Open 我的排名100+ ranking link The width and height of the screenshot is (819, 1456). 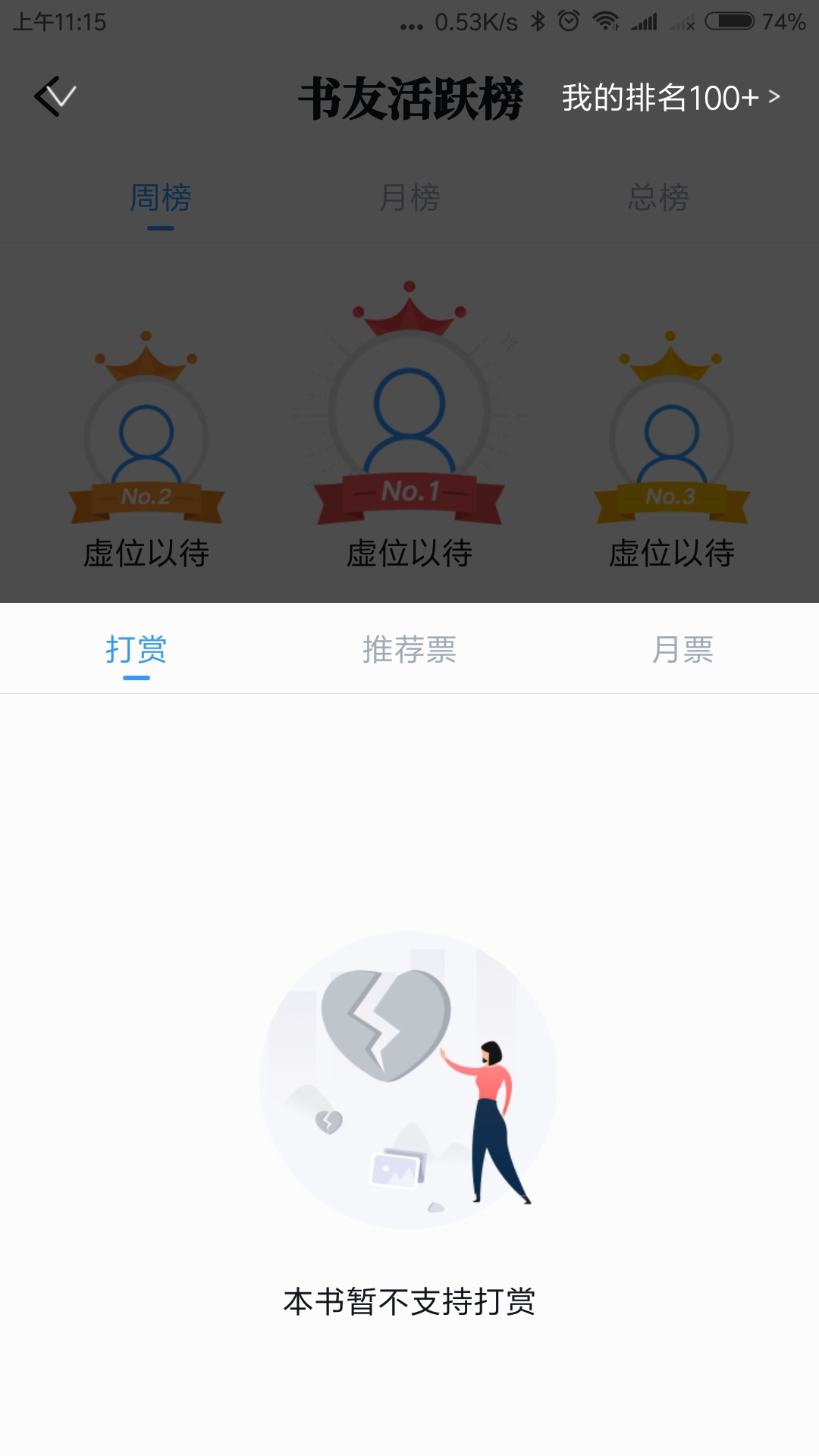tap(670, 98)
